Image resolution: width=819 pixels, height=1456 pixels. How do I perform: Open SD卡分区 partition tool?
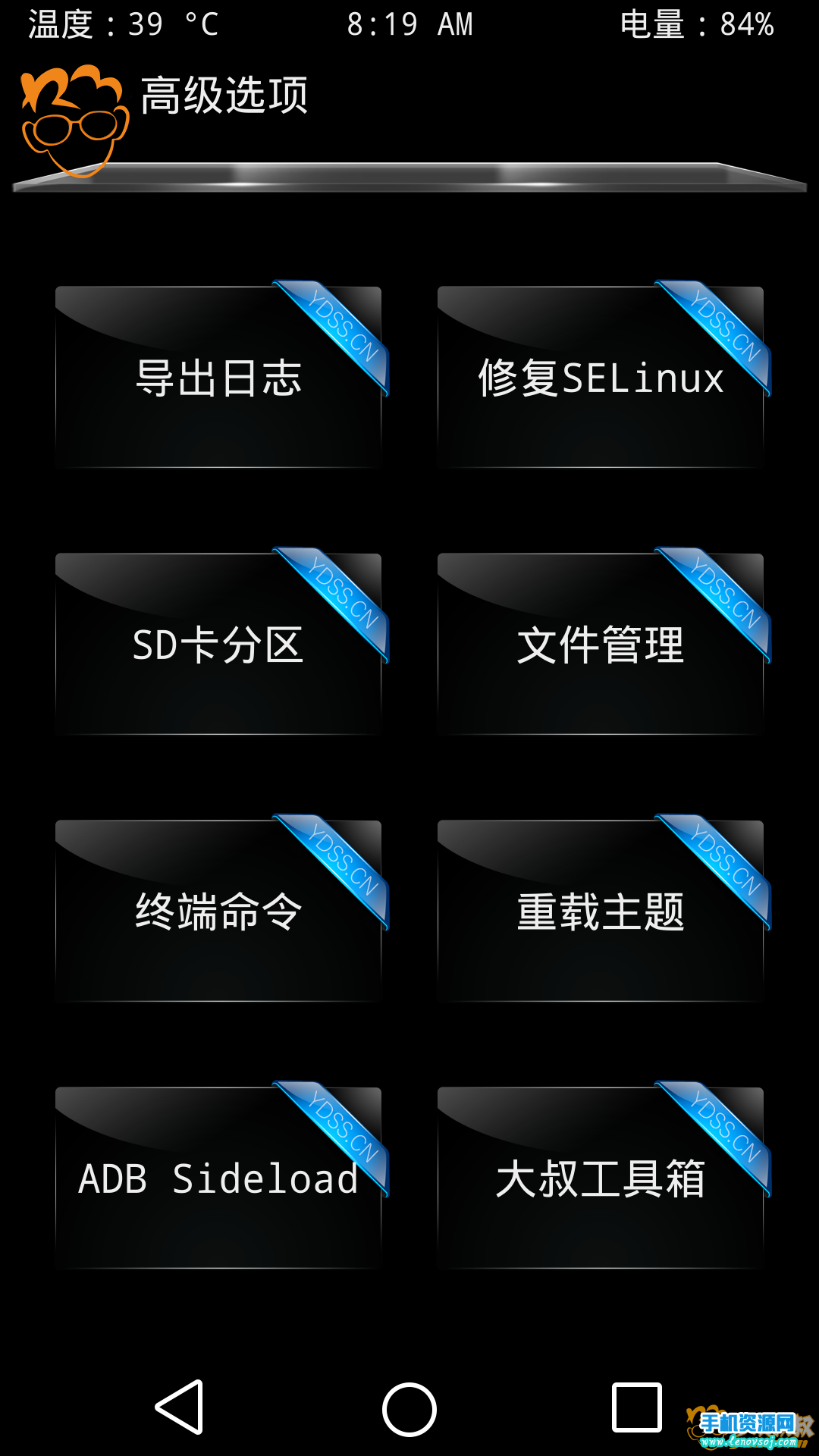click(218, 645)
